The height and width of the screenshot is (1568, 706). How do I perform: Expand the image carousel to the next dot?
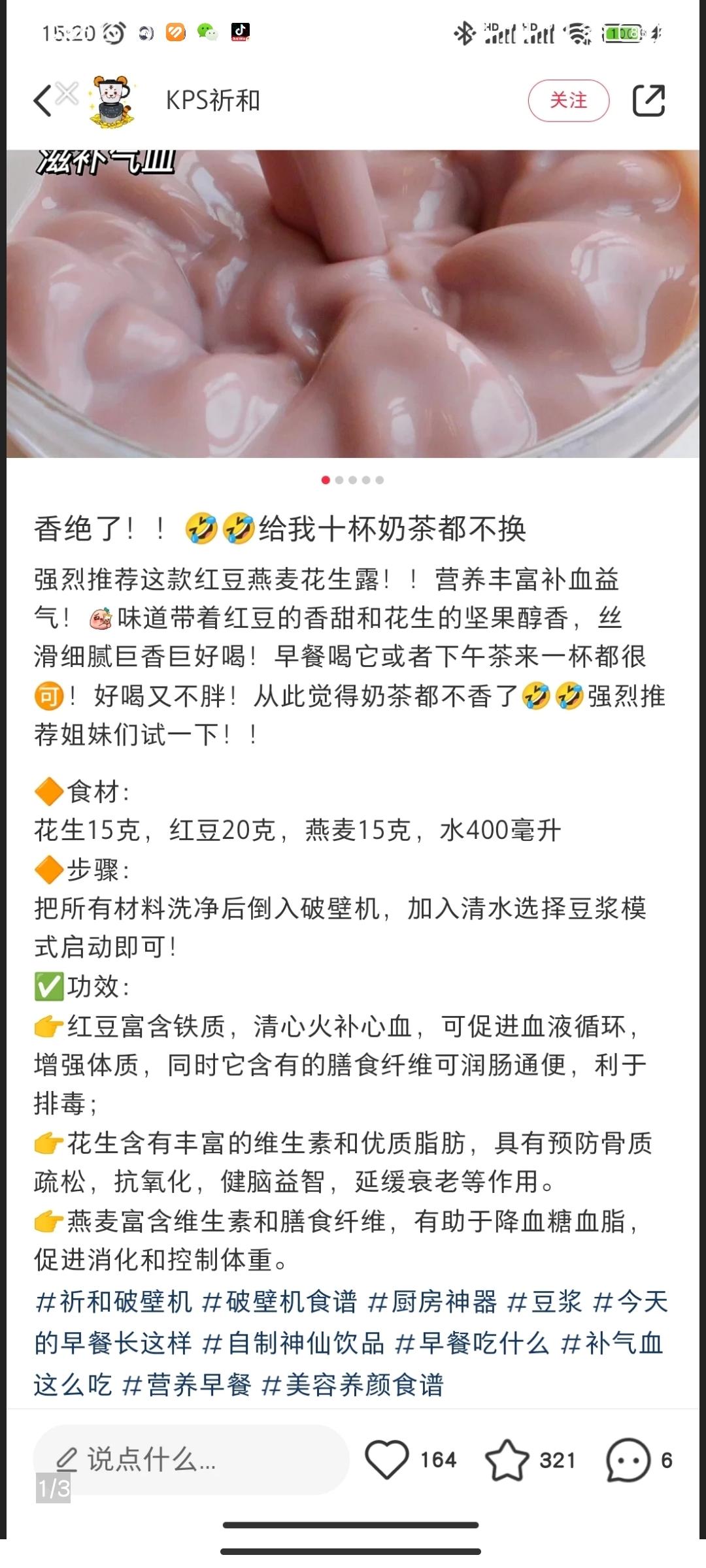point(339,480)
